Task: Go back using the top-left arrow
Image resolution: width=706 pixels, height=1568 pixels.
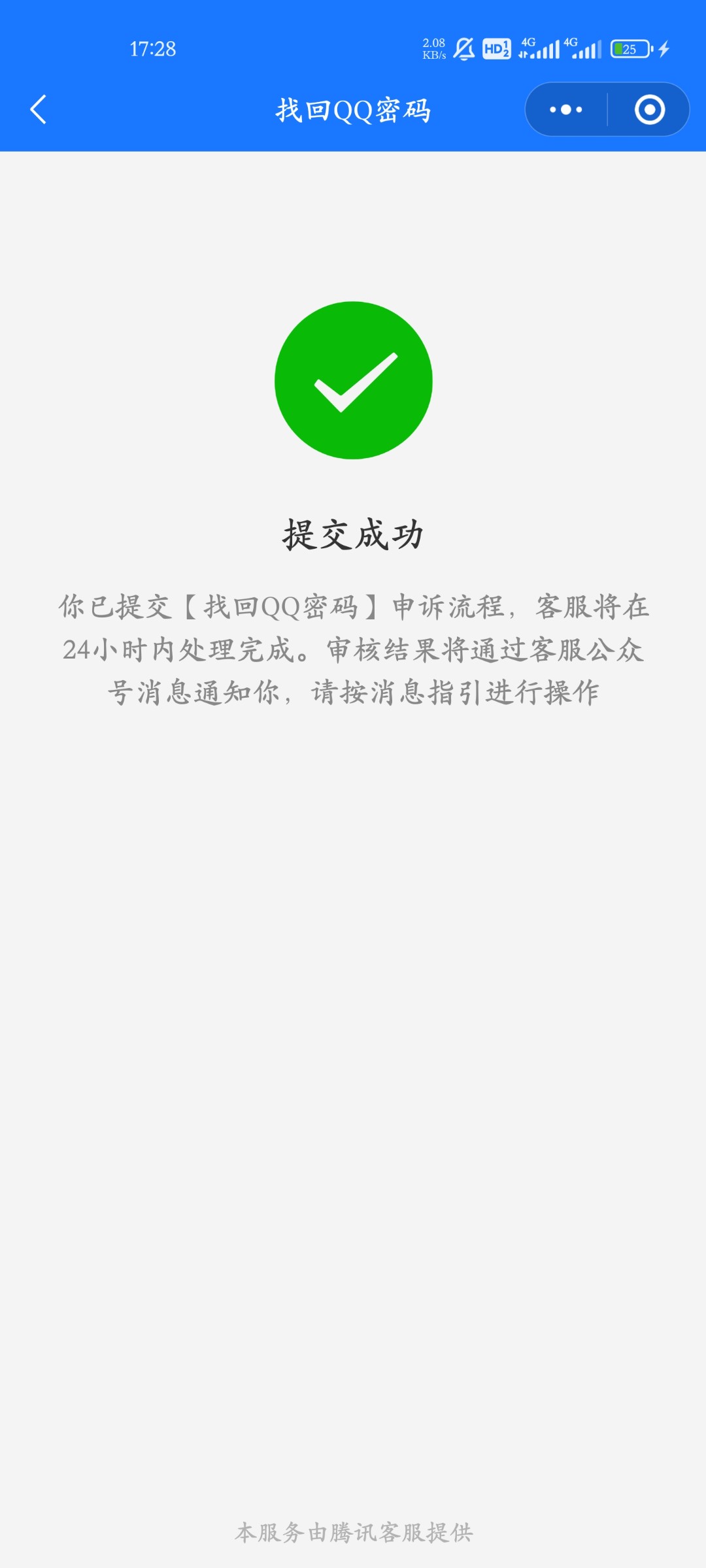Action: pos(39,109)
